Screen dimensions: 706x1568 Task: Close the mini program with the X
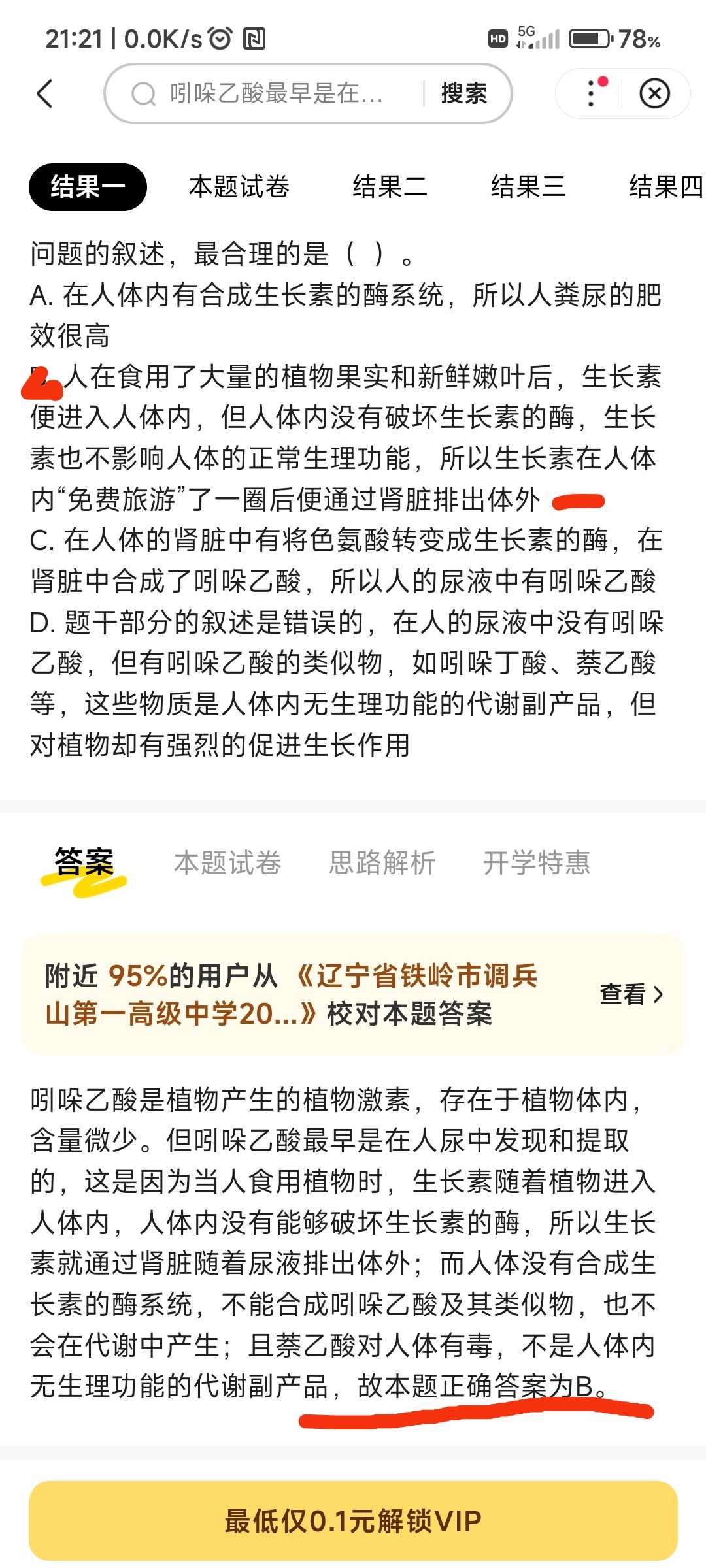point(654,93)
